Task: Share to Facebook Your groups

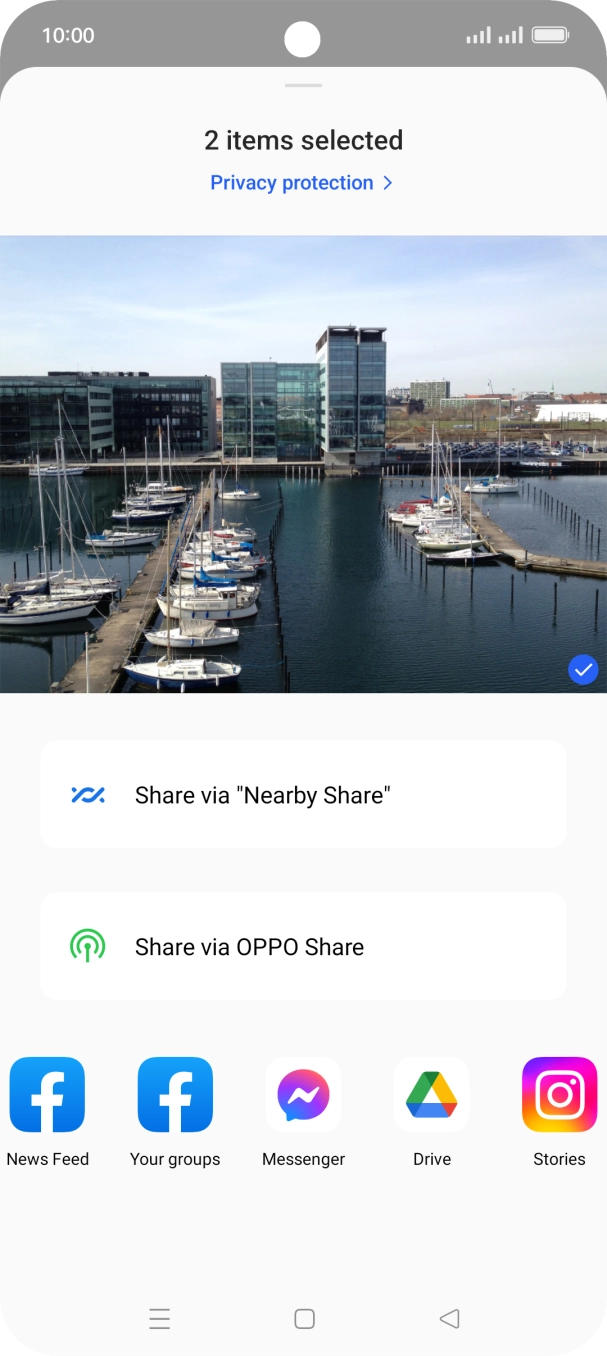Action: coord(175,1096)
